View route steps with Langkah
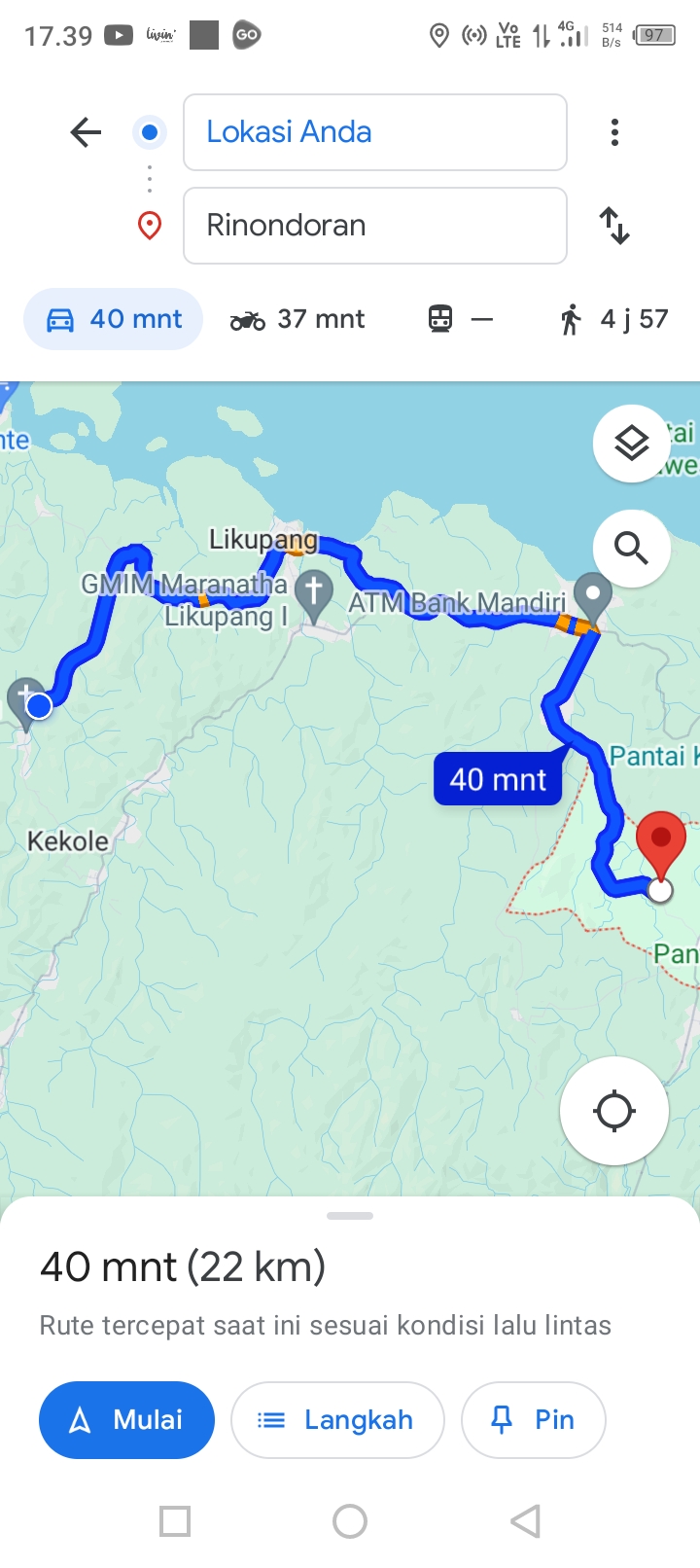This screenshot has width=700, height=1568. [x=337, y=1420]
